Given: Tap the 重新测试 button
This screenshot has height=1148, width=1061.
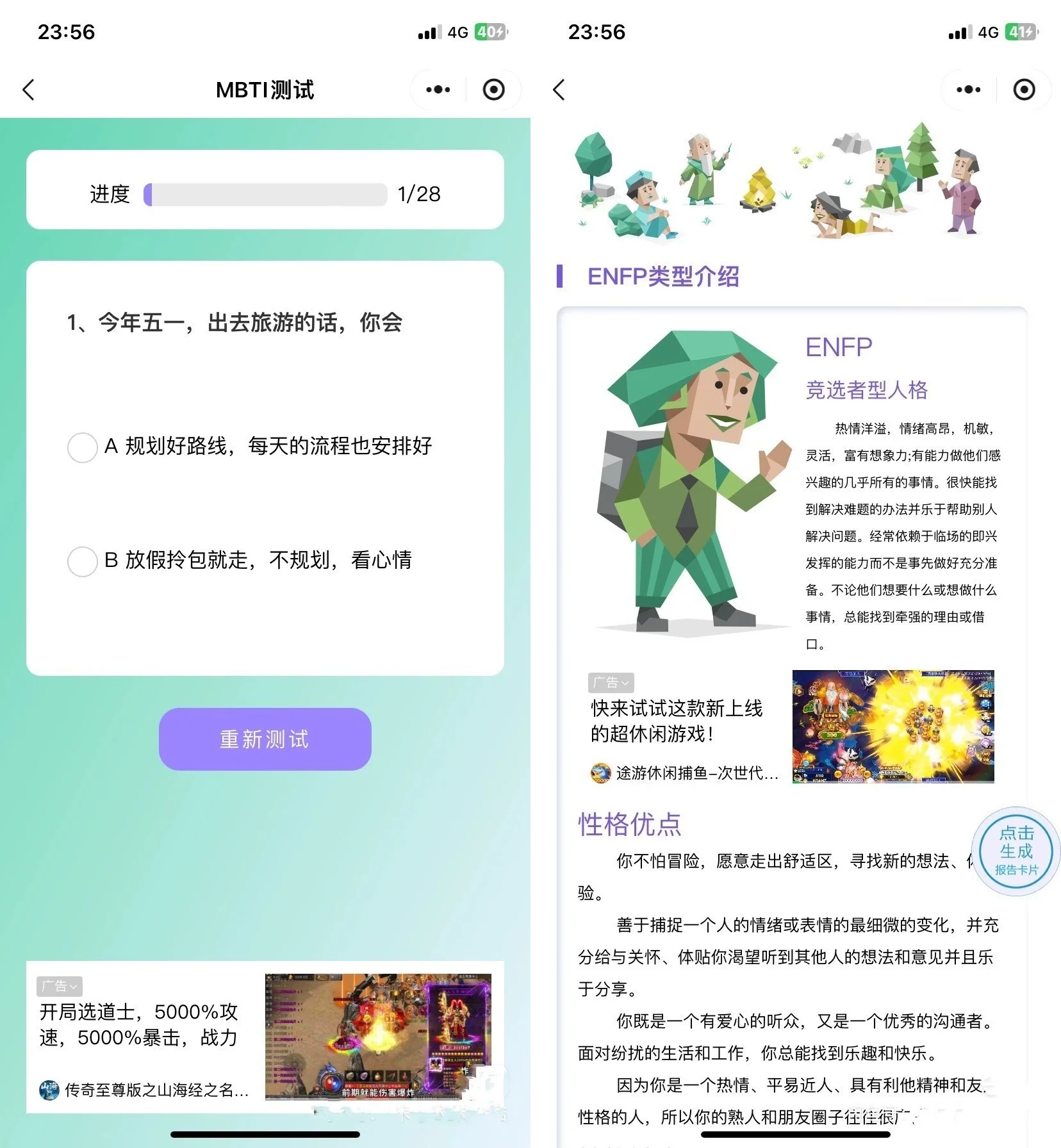Looking at the screenshot, I should 265,739.
